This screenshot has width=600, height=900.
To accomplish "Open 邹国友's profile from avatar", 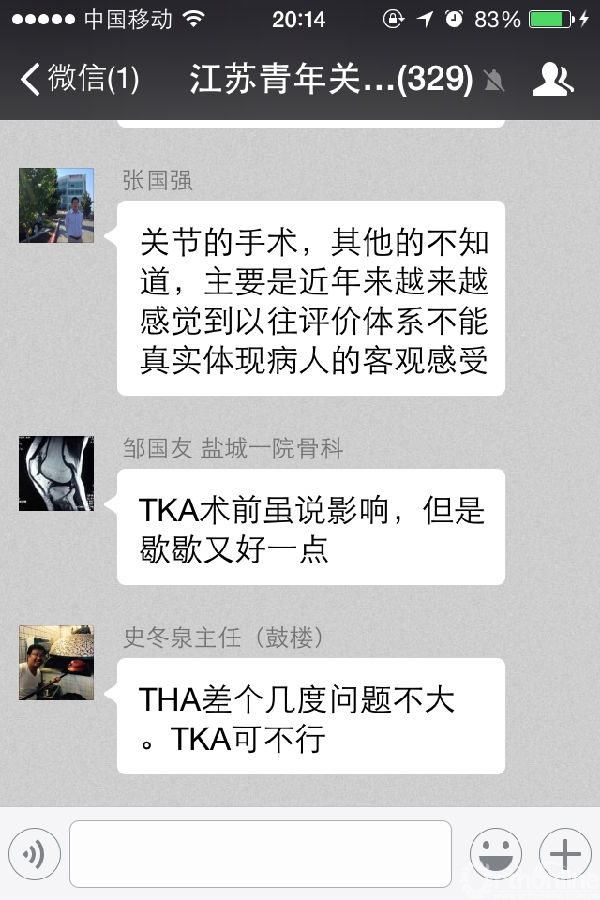I will pos(56,473).
